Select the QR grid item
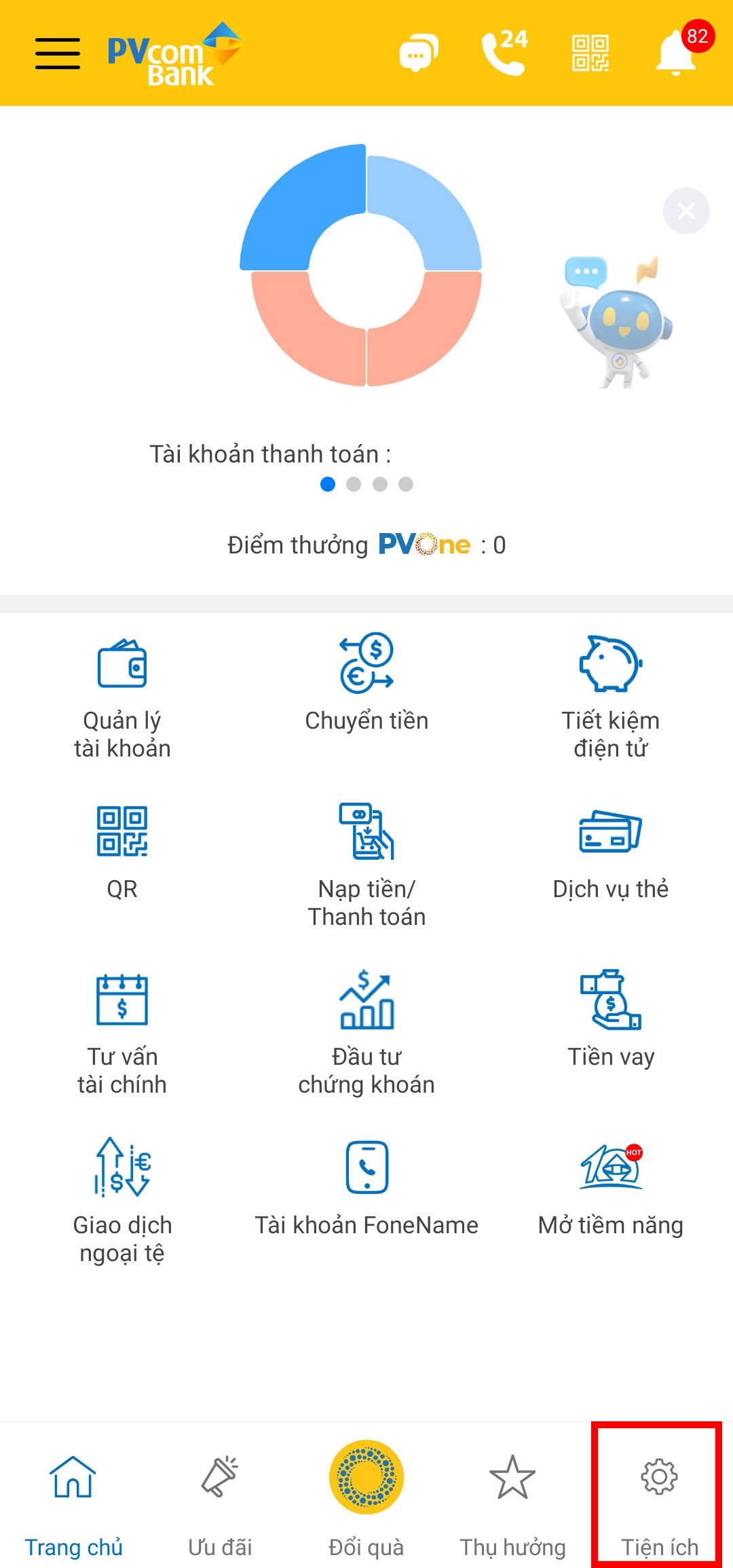Viewport: 733px width, 1568px height. (x=122, y=850)
